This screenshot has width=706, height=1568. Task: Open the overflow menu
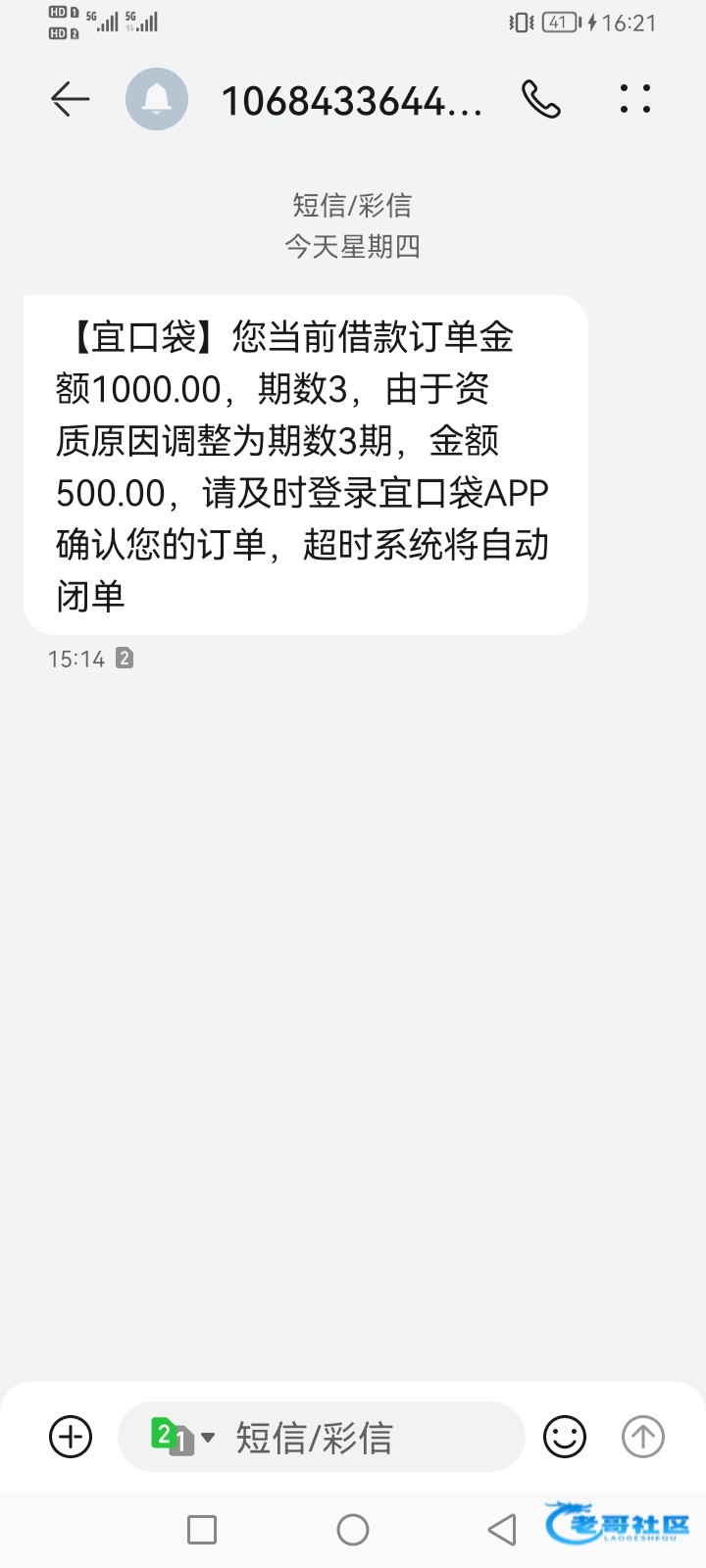[x=634, y=99]
